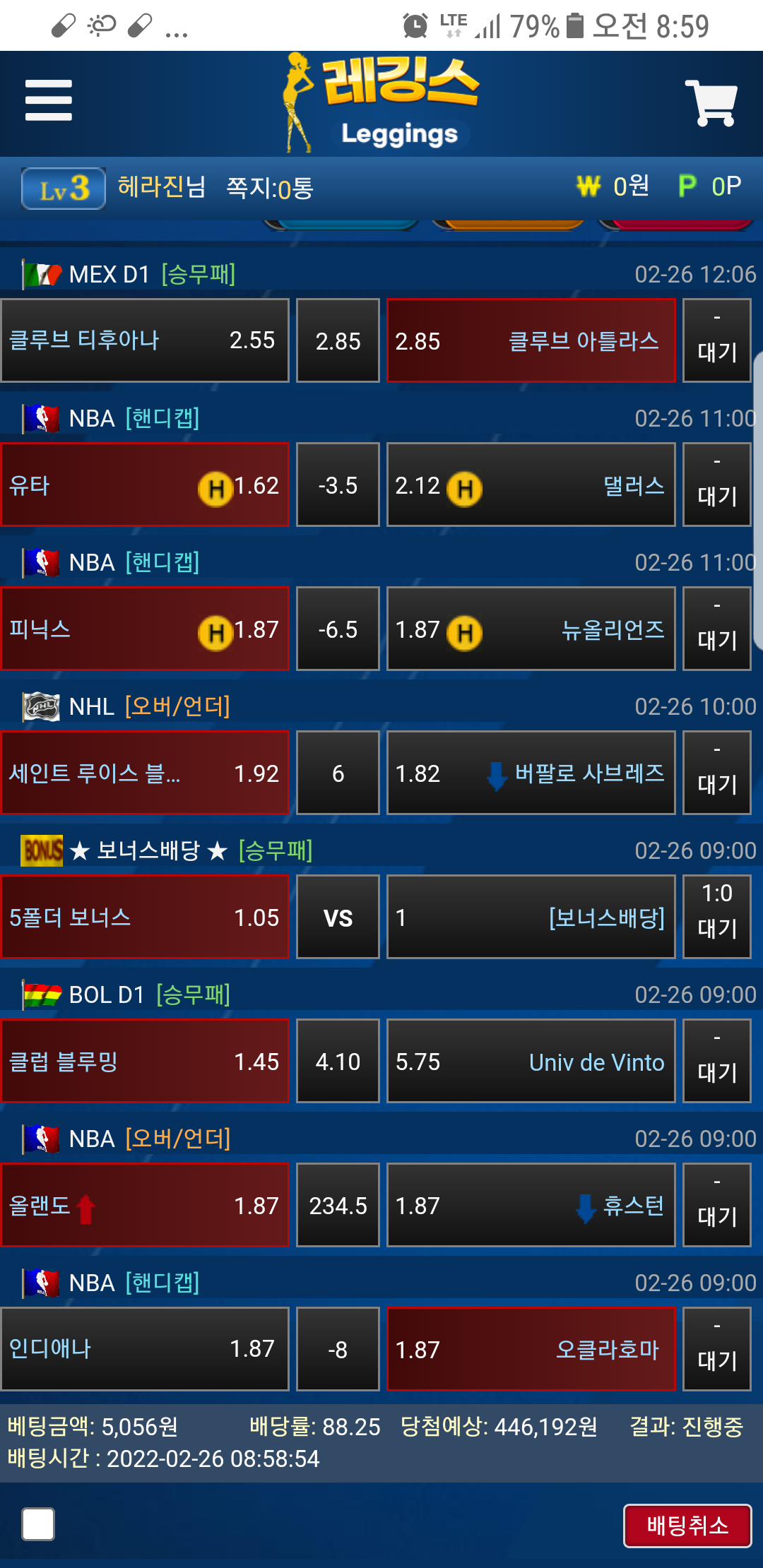The width and height of the screenshot is (763, 1568).
Task: Select 클루브 아틀라스 at 2.85 odds
Action: 531,340
